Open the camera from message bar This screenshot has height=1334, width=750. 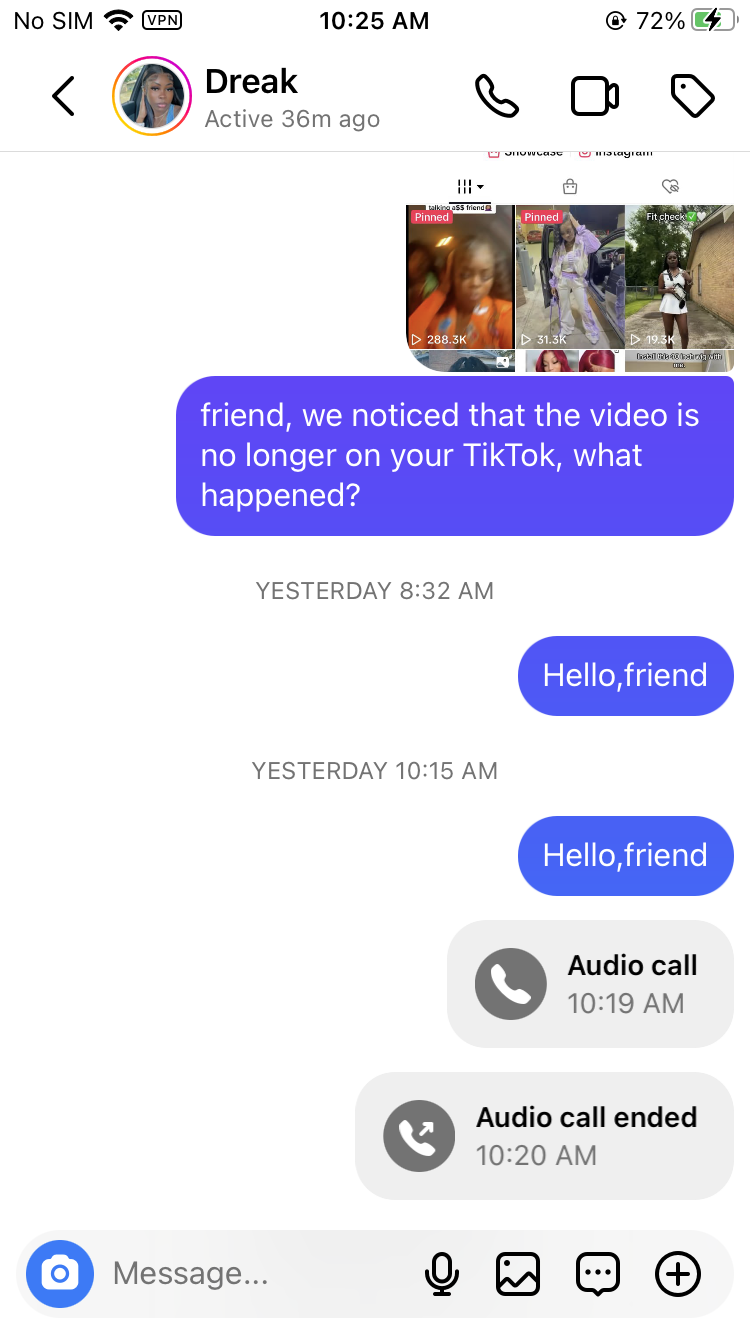pyautogui.click(x=60, y=1274)
